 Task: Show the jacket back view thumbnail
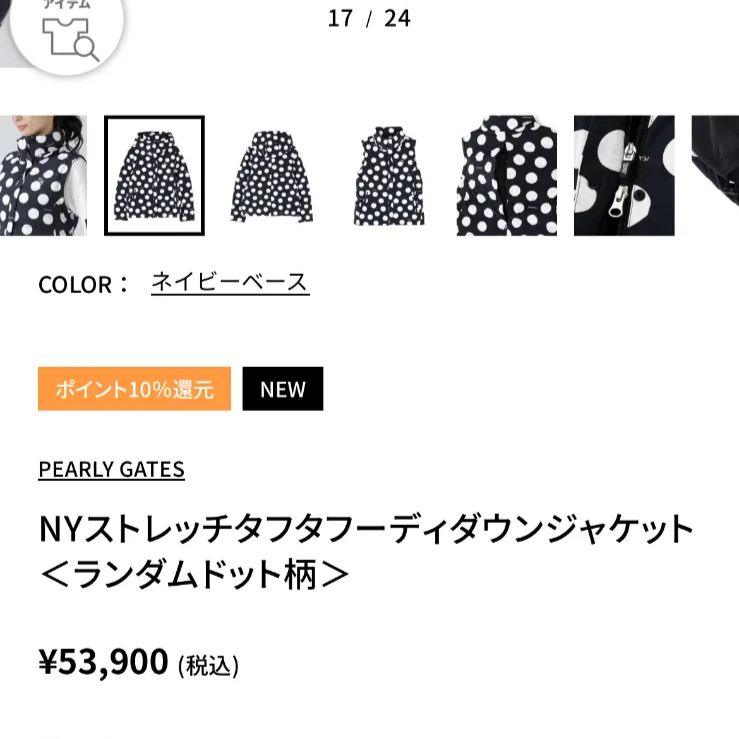(x=271, y=176)
